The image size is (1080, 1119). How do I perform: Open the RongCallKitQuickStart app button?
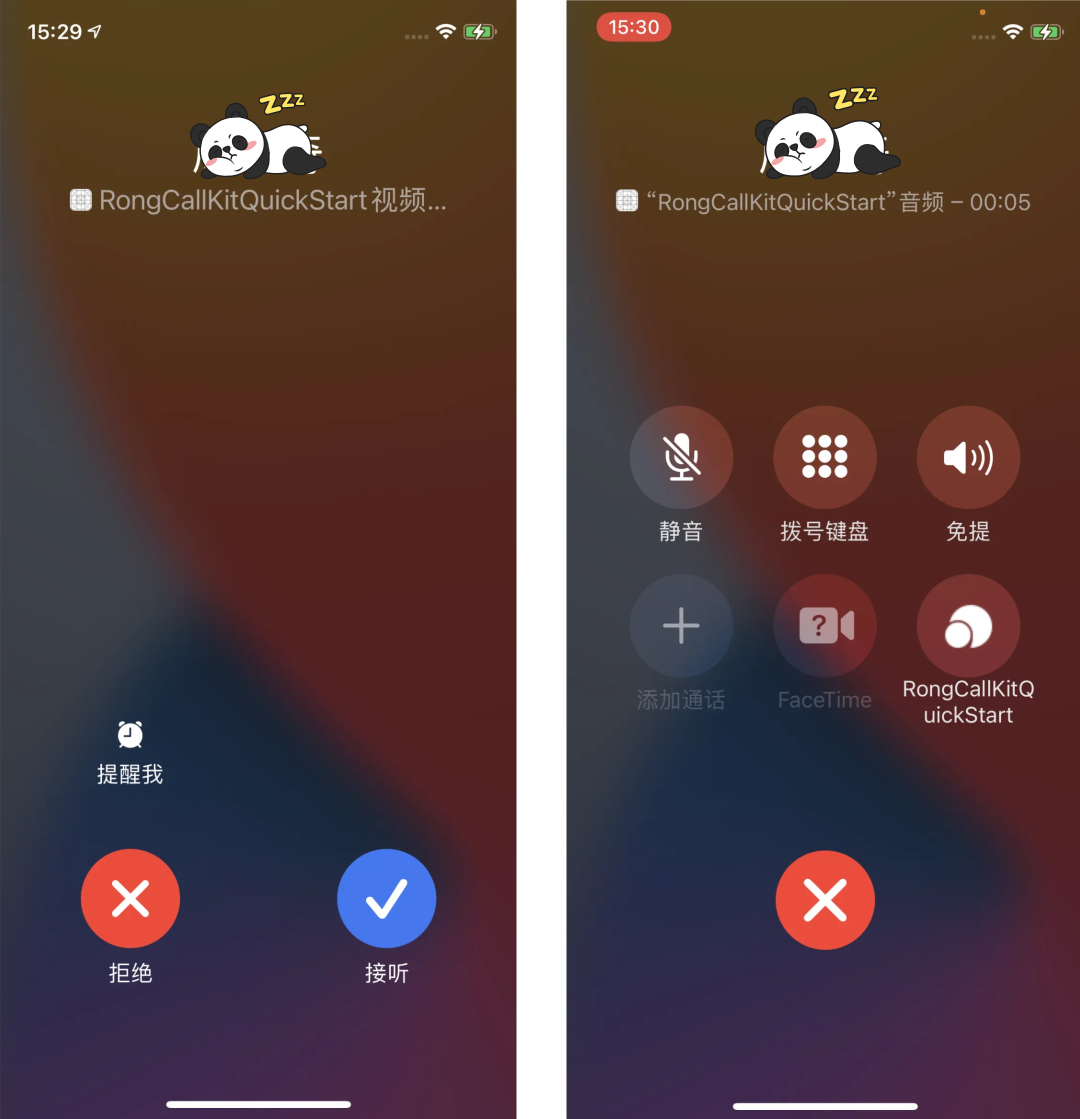968,626
